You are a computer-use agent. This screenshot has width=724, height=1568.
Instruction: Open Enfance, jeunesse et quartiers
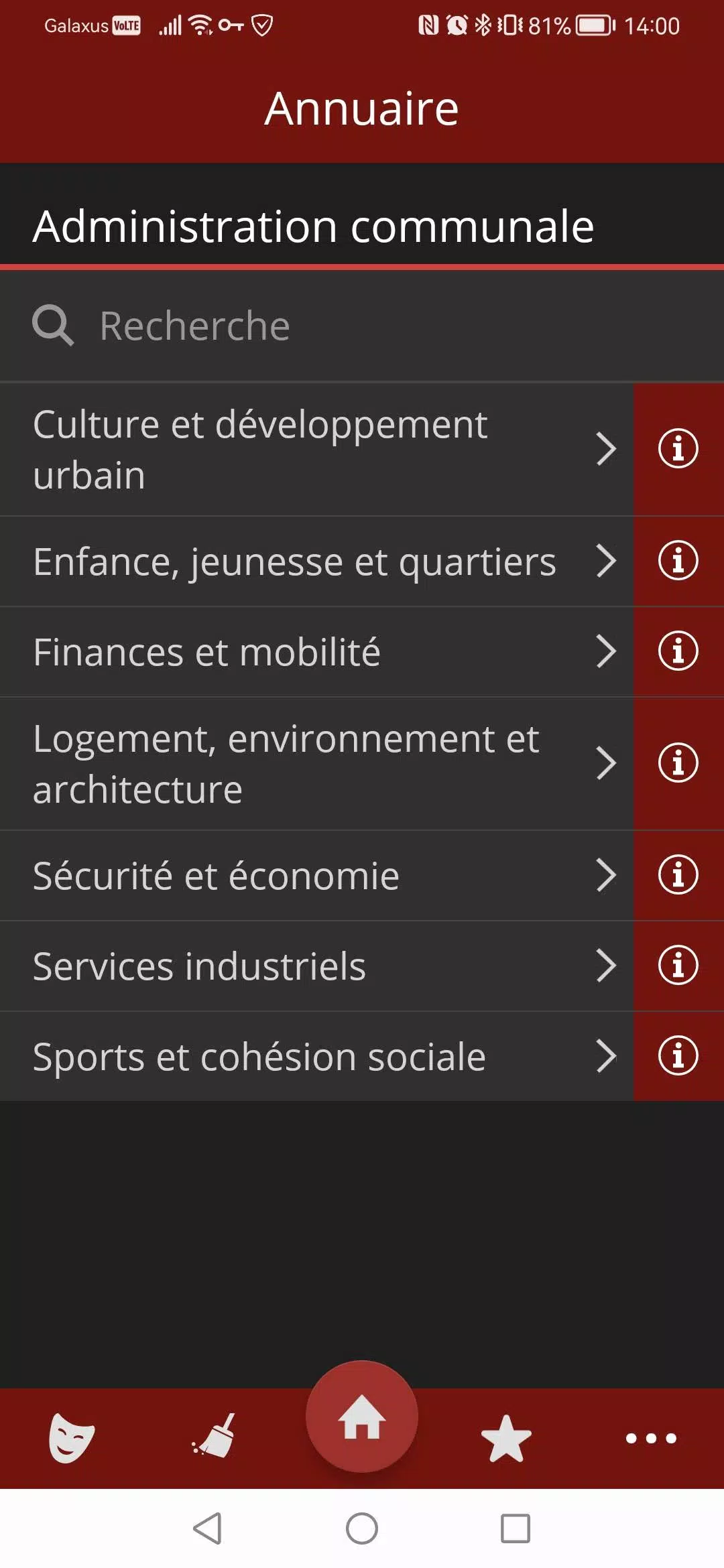coord(316,562)
